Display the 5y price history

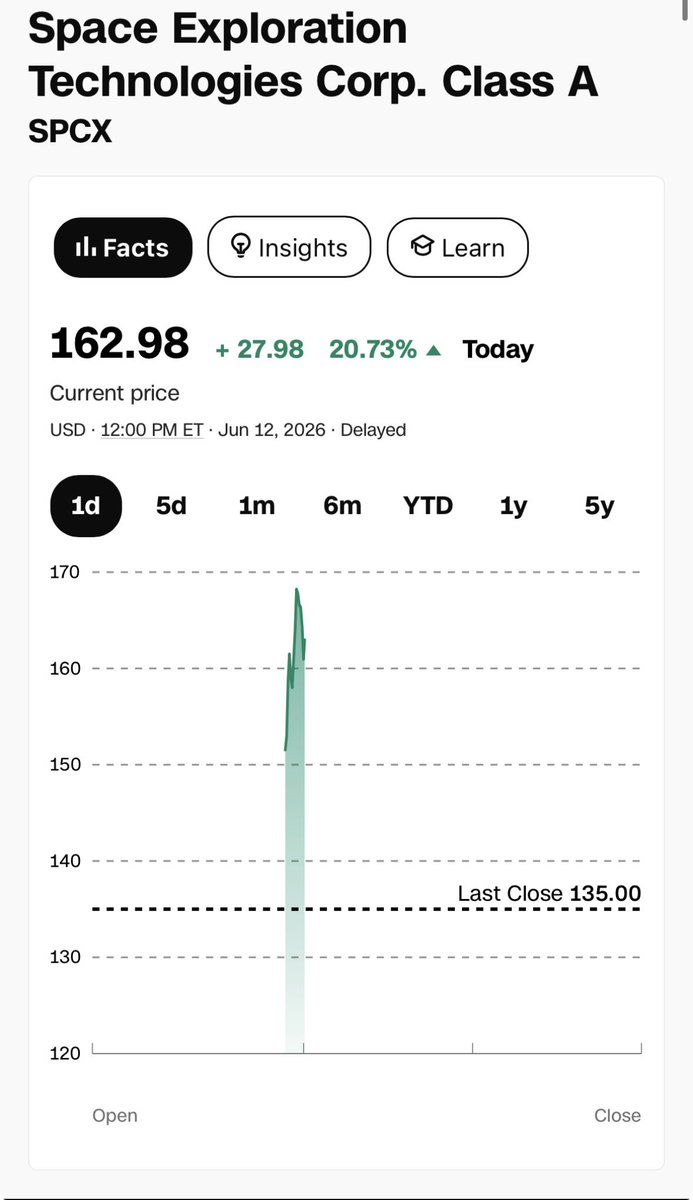pos(599,506)
